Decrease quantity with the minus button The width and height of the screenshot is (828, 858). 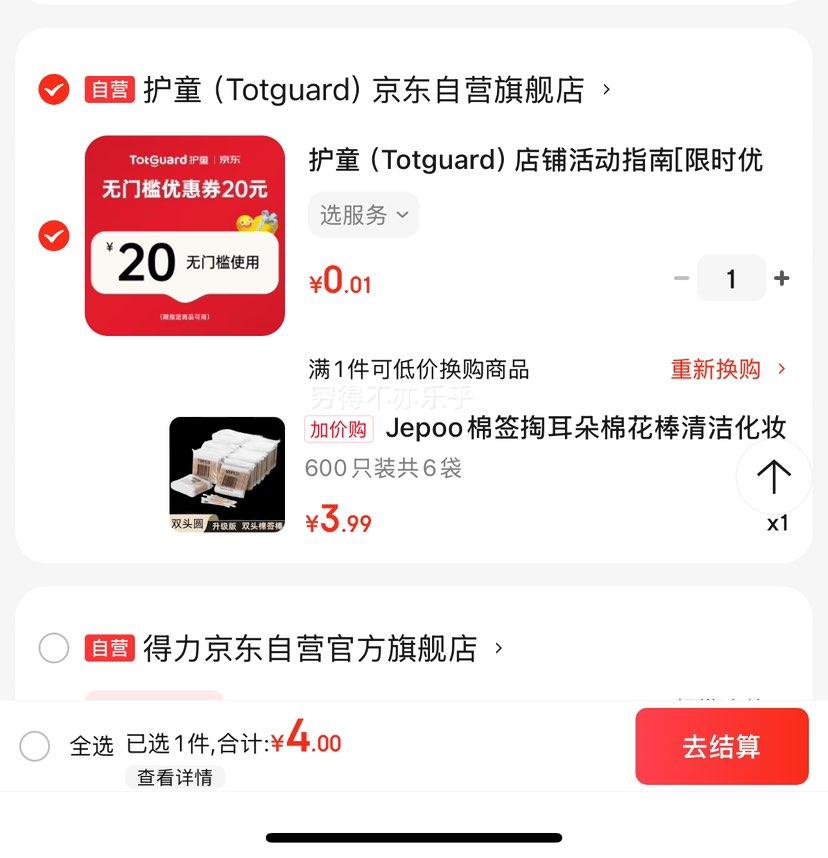pos(681,279)
